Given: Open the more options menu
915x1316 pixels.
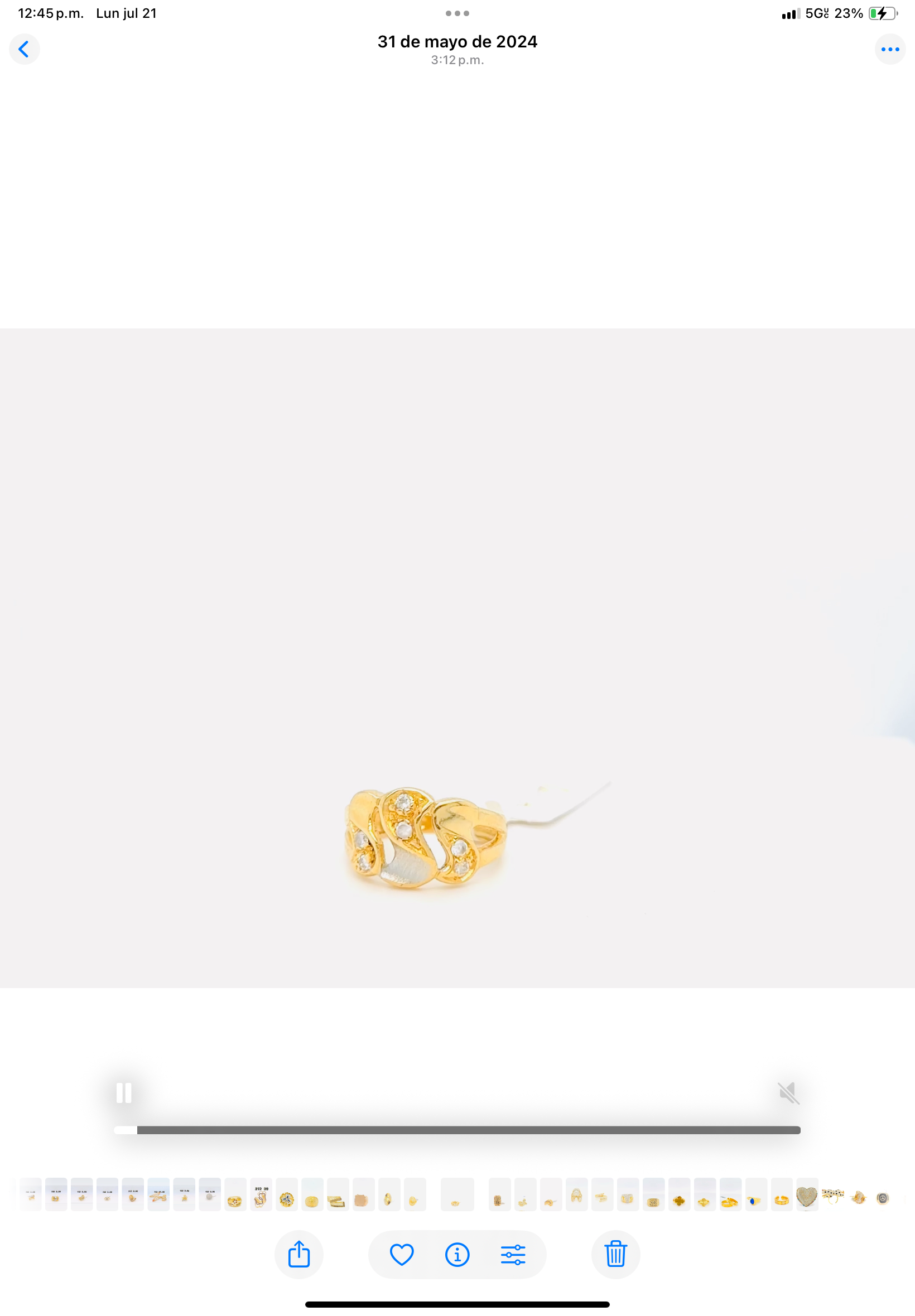Looking at the screenshot, I should [889, 49].
